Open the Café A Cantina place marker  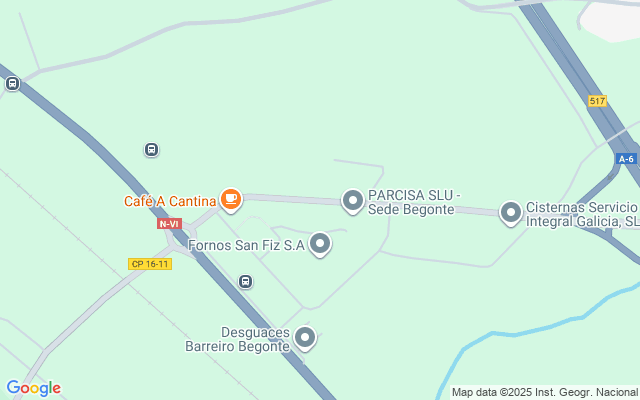click(231, 200)
